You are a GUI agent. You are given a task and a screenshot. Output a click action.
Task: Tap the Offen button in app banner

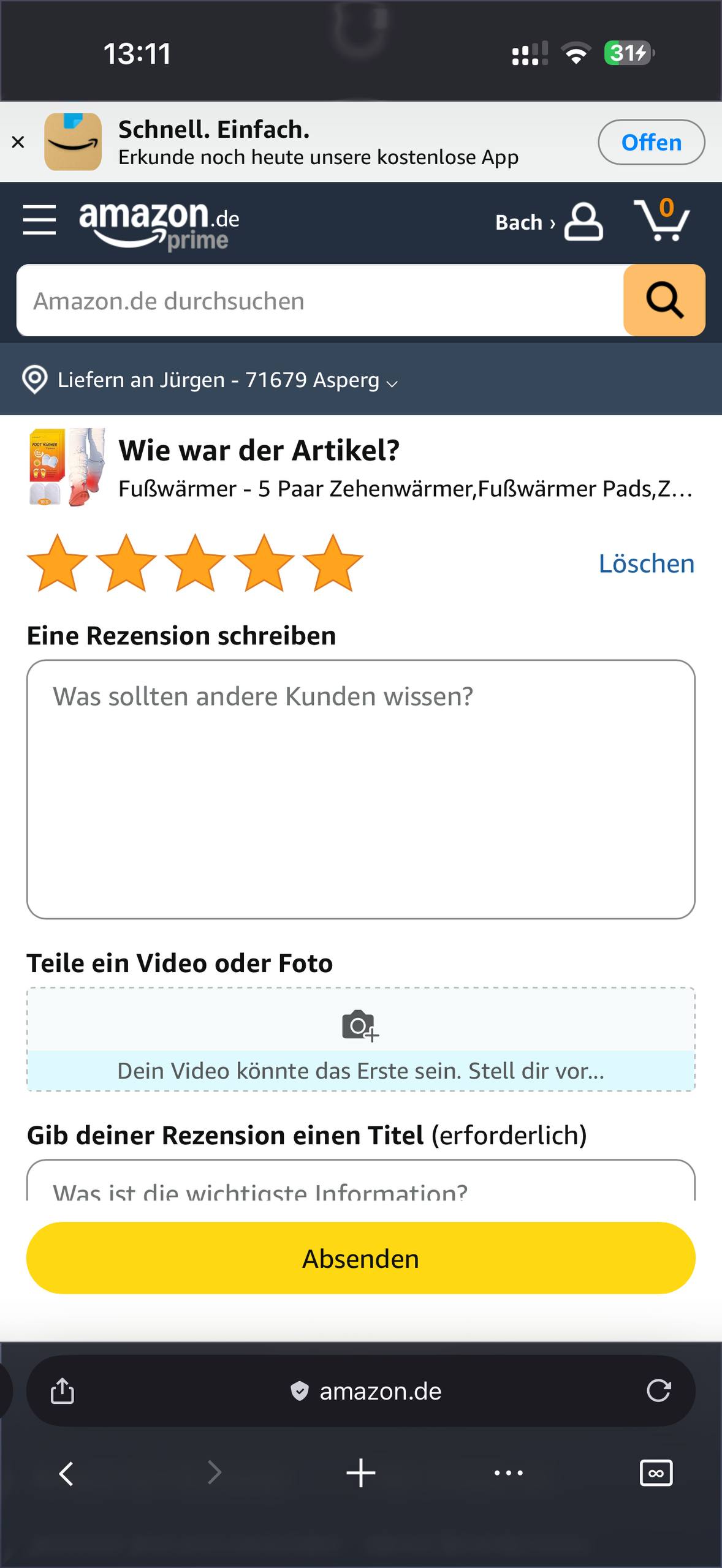651,142
